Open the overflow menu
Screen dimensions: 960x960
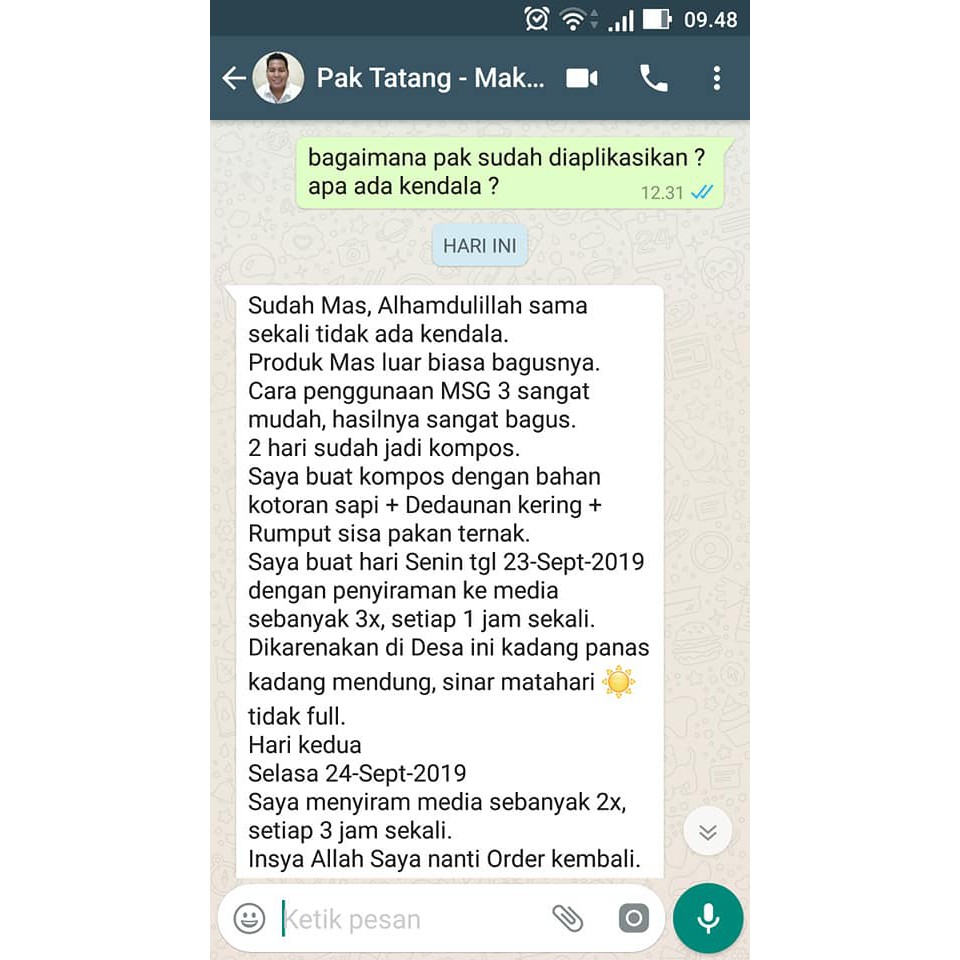(716, 78)
